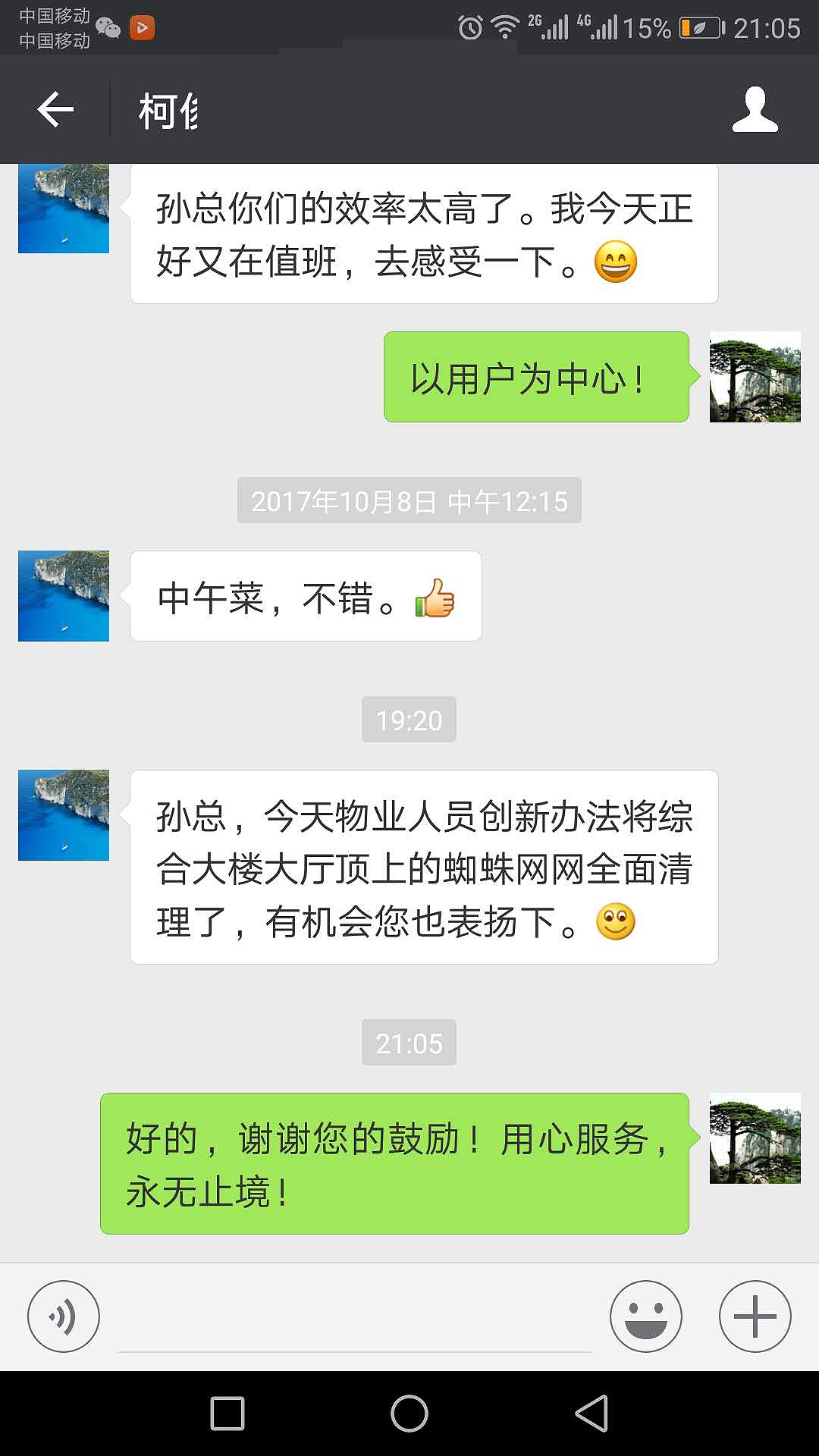Image resolution: width=819 pixels, height=1456 pixels.
Task: Open my avatar beside "以用户为中心！"
Action: pyautogui.click(x=755, y=377)
